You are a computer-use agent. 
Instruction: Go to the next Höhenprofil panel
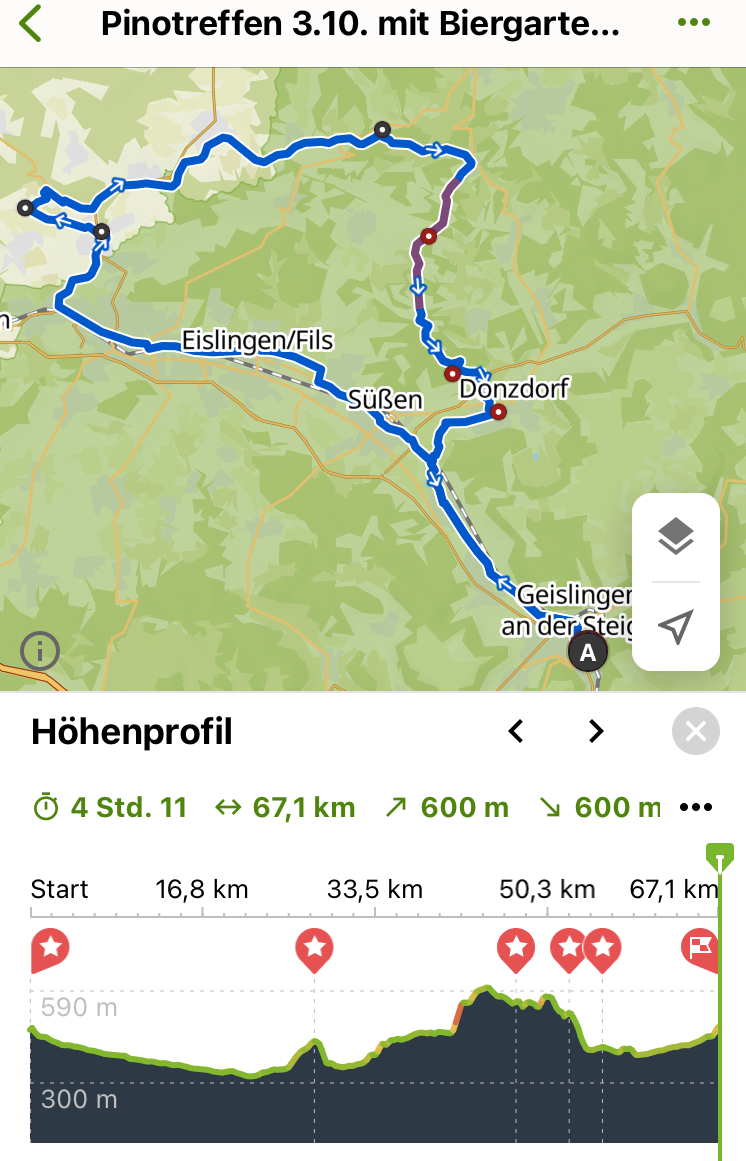[x=596, y=732]
